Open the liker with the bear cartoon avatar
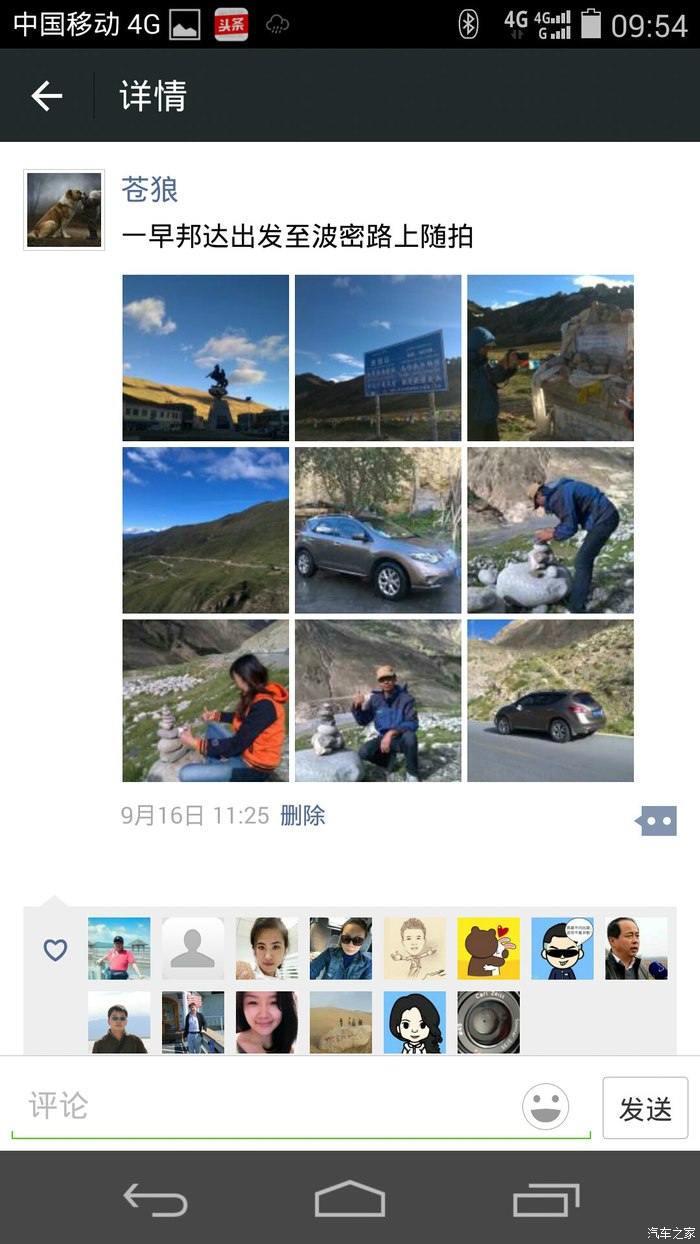Image resolution: width=700 pixels, height=1244 pixels. point(488,948)
